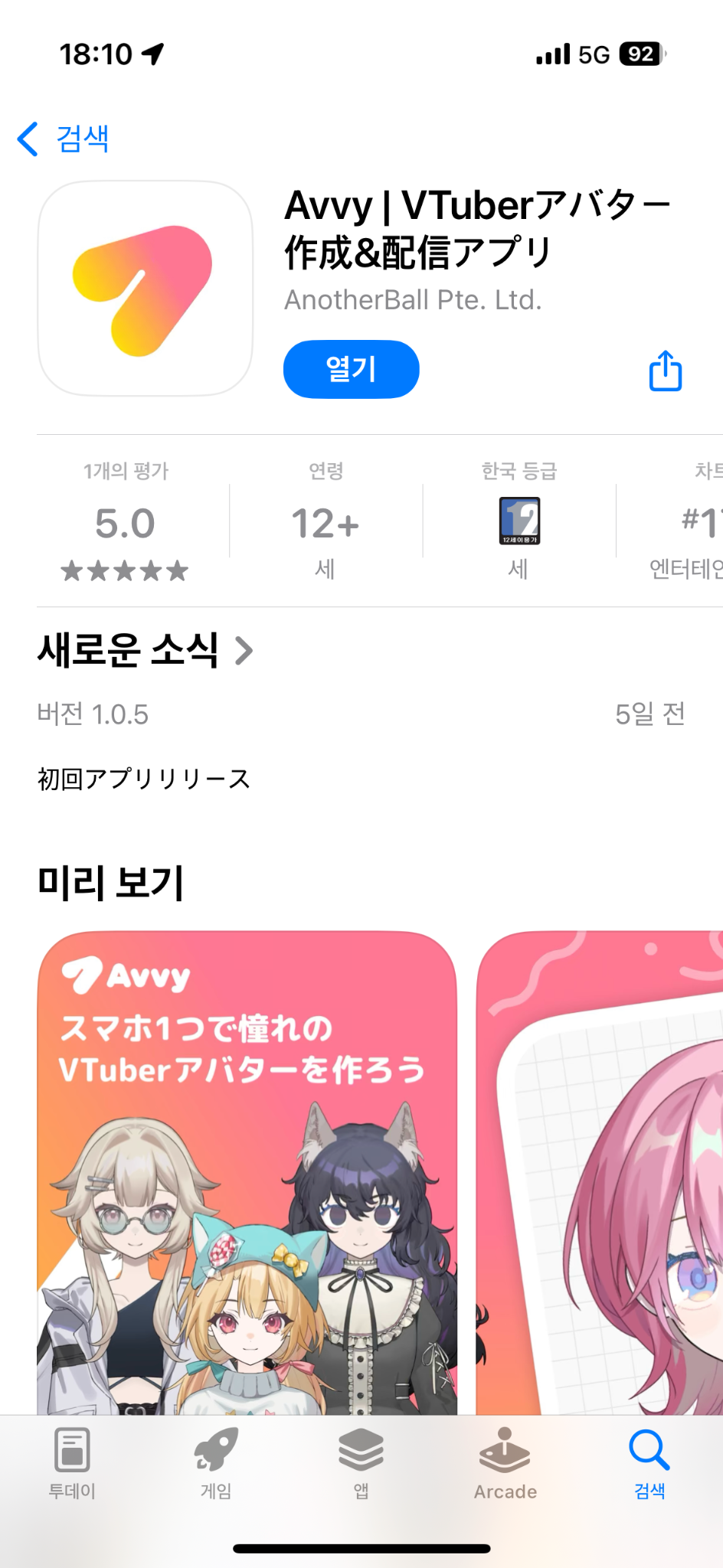Select the 검색 tab in bottom bar
This screenshot has width=723, height=1568.
click(x=649, y=1463)
